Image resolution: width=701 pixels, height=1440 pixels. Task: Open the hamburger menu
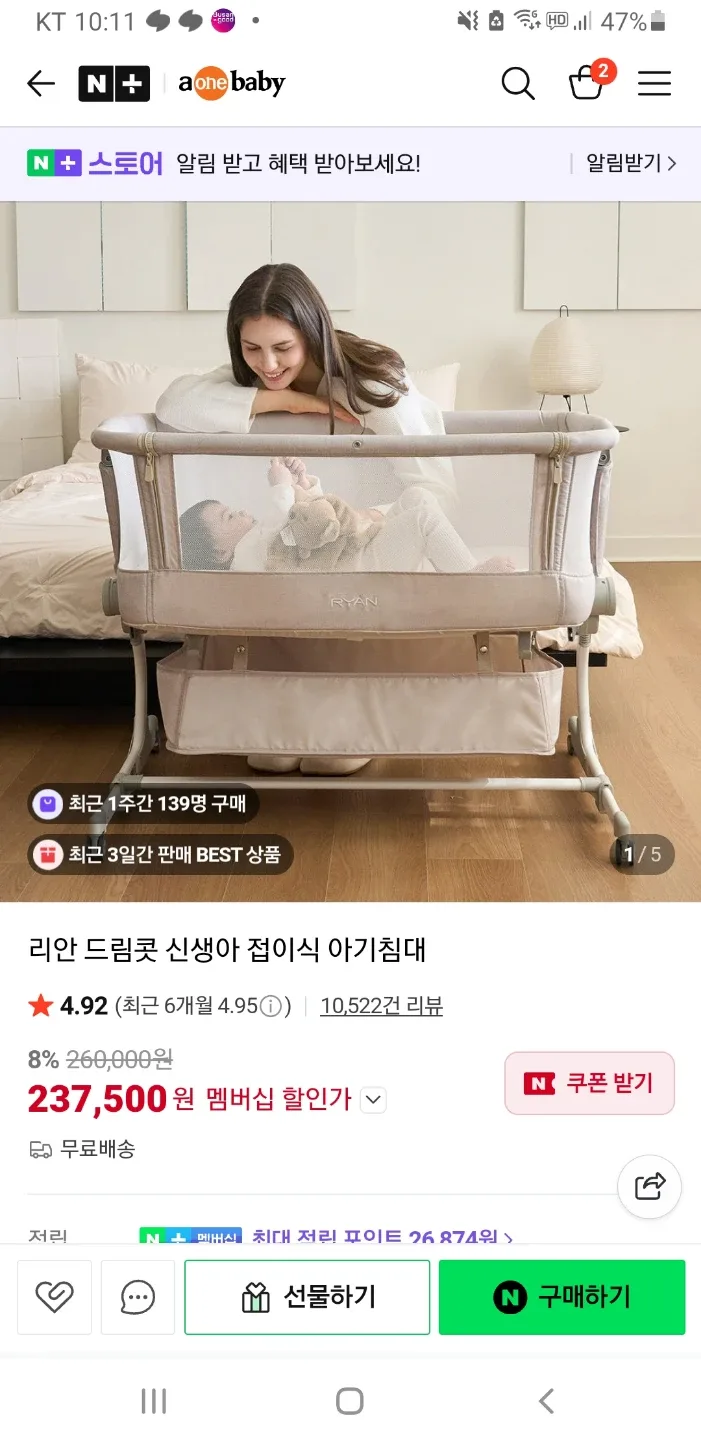click(x=654, y=84)
